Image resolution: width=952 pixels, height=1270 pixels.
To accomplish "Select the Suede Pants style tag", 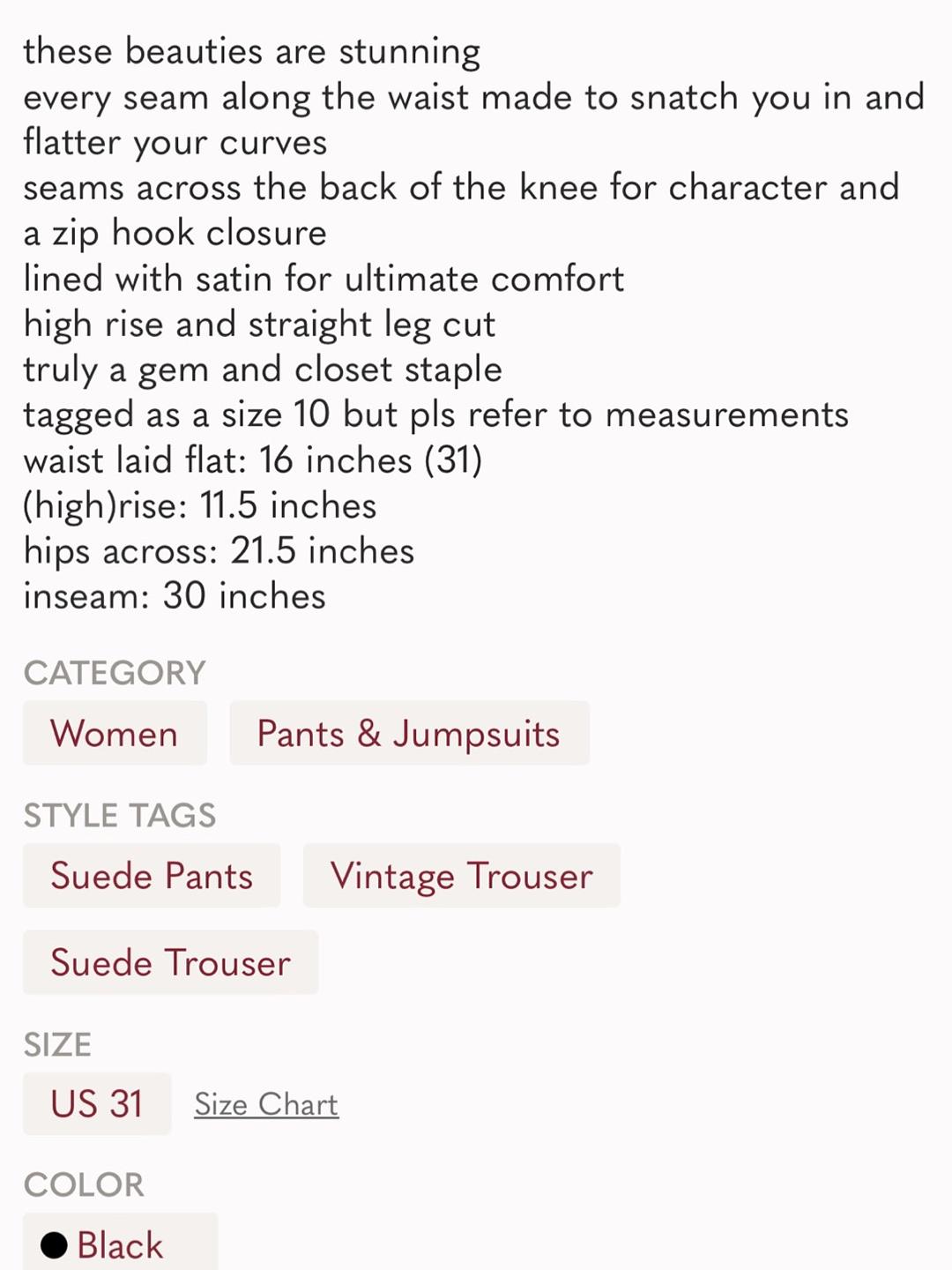I will 152,875.
